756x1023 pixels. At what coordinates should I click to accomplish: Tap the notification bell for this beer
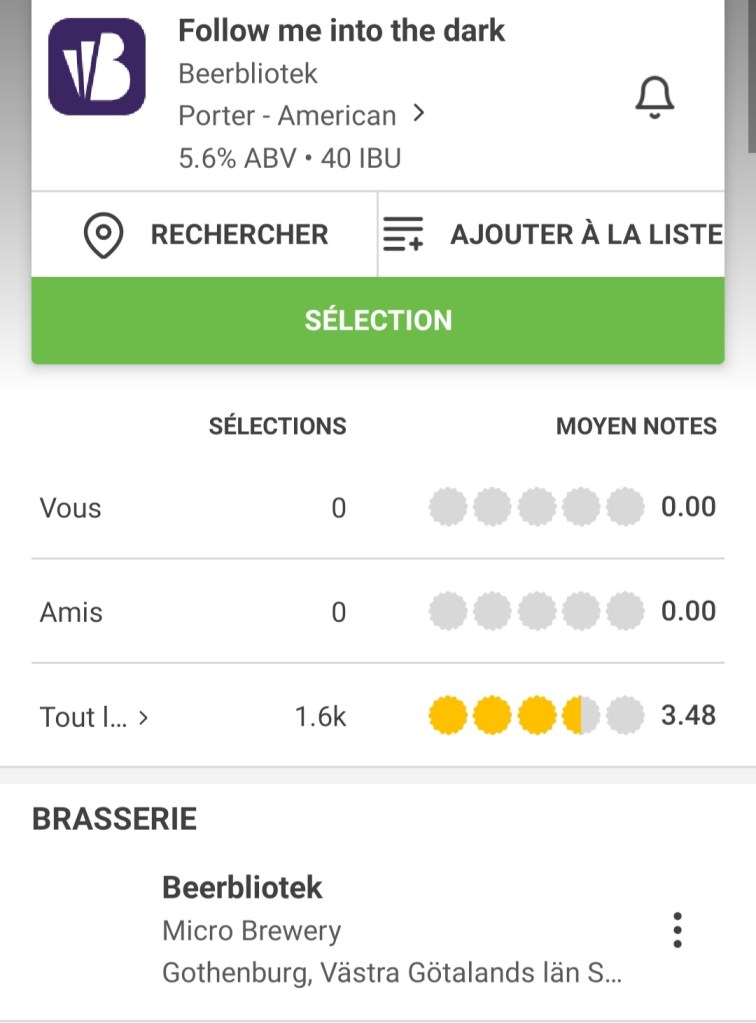(x=655, y=98)
